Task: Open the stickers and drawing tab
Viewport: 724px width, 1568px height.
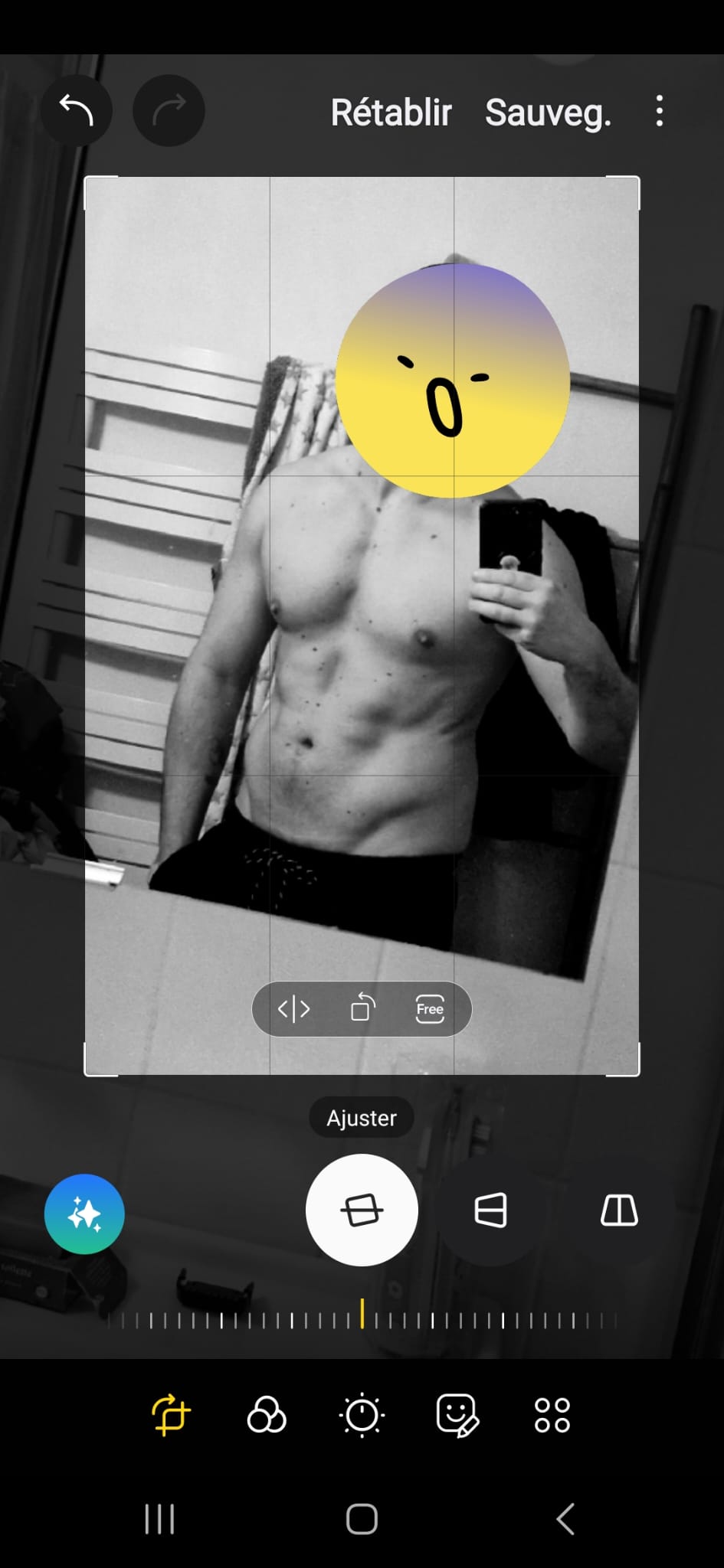Action: [x=457, y=1414]
